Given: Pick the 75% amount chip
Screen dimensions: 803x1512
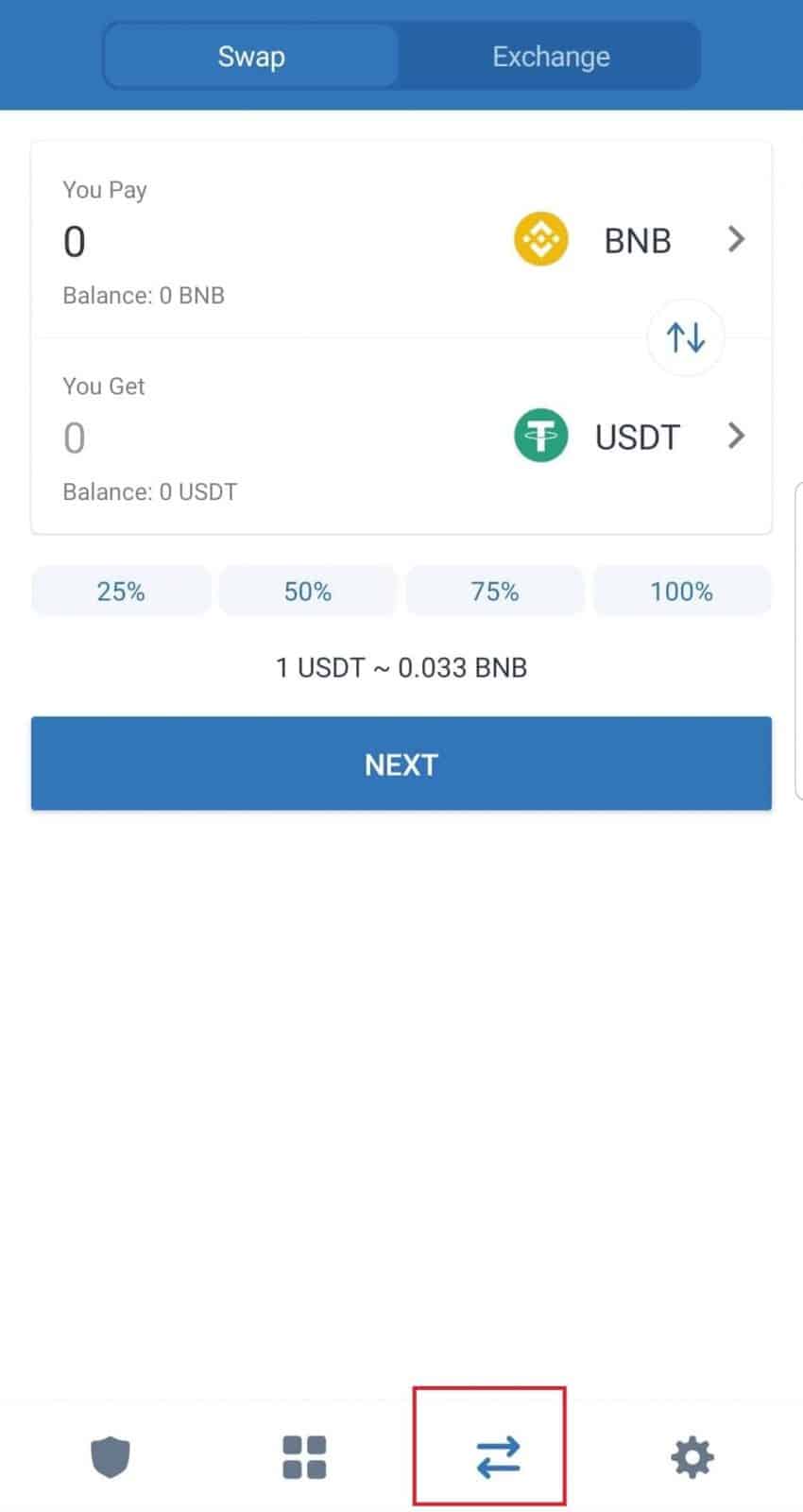Looking at the screenshot, I should tap(495, 592).
